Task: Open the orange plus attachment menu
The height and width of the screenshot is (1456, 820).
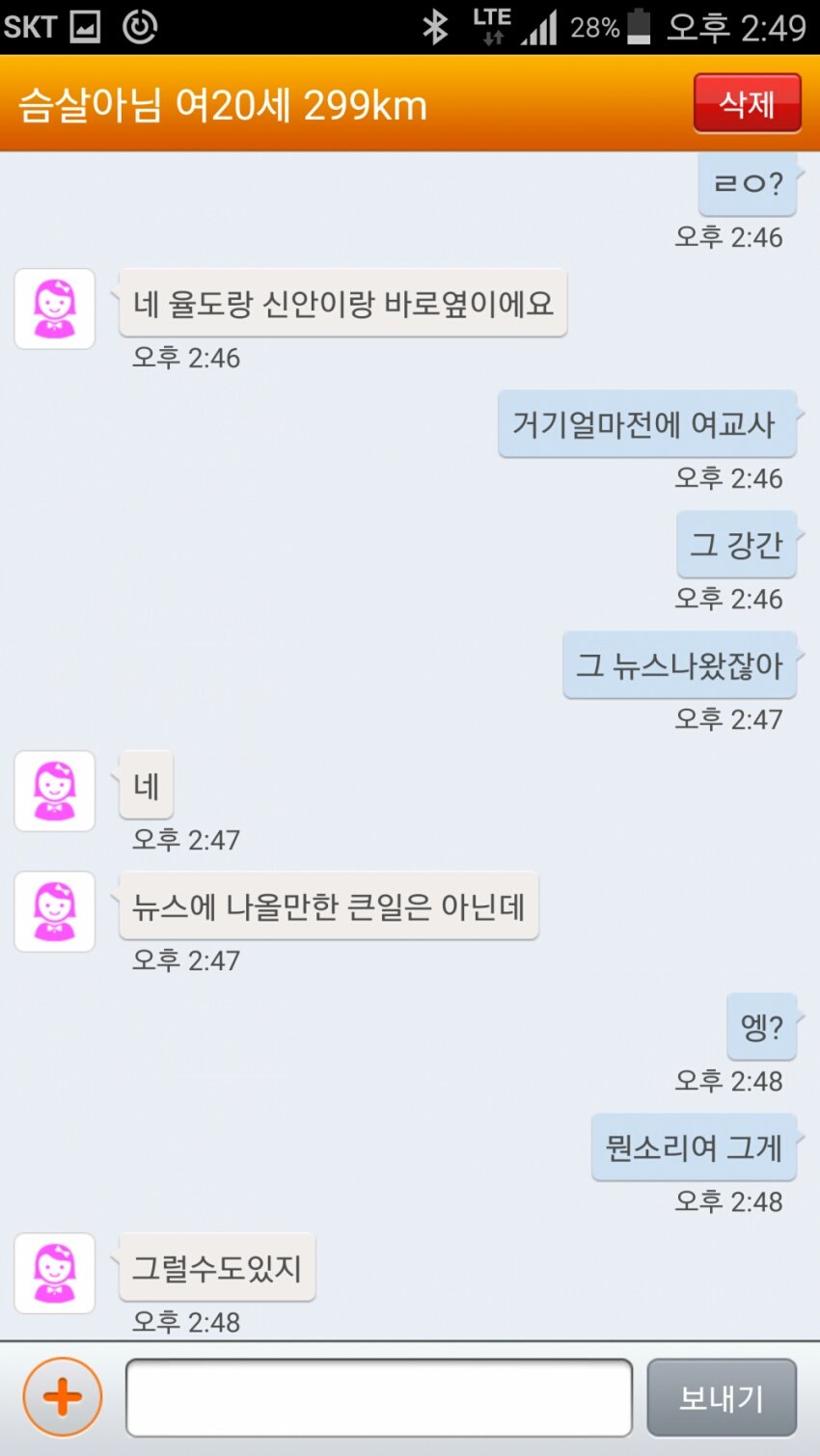Action: coord(63,1397)
